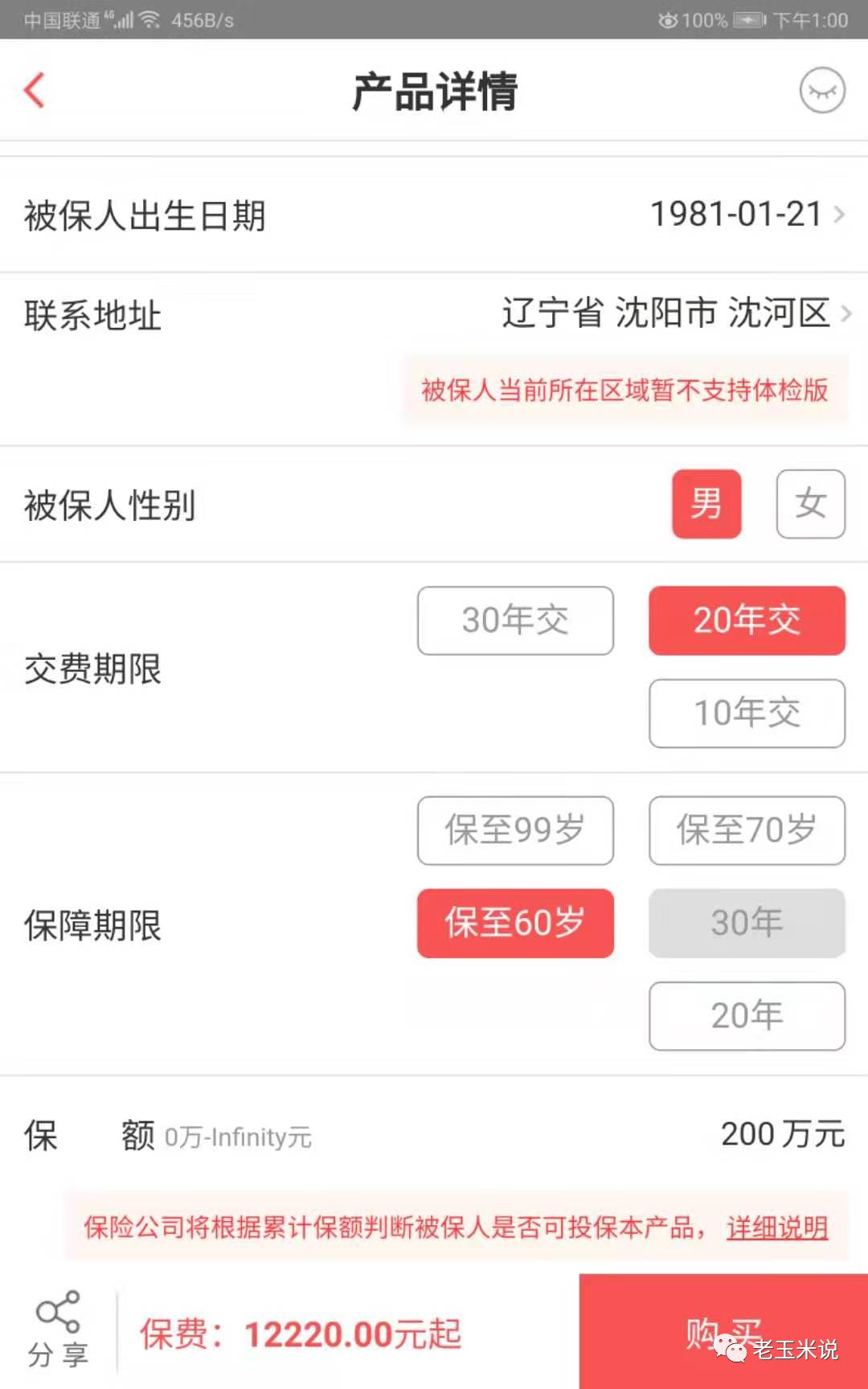Edit the 200 万元 coverage amount
The width and height of the screenshot is (868, 1389).
click(782, 1134)
